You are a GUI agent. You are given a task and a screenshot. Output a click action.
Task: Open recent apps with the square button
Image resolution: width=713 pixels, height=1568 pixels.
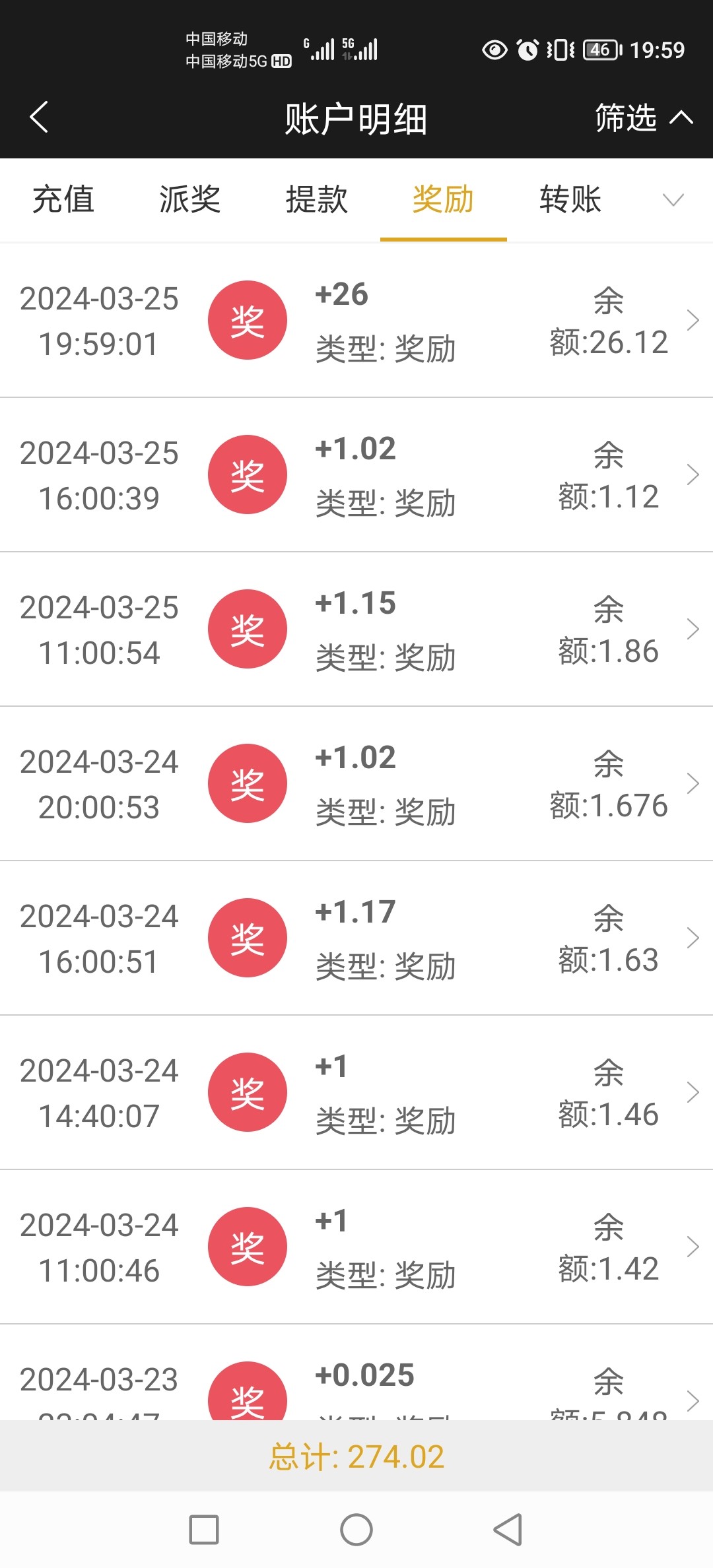tap(204, 1530)
